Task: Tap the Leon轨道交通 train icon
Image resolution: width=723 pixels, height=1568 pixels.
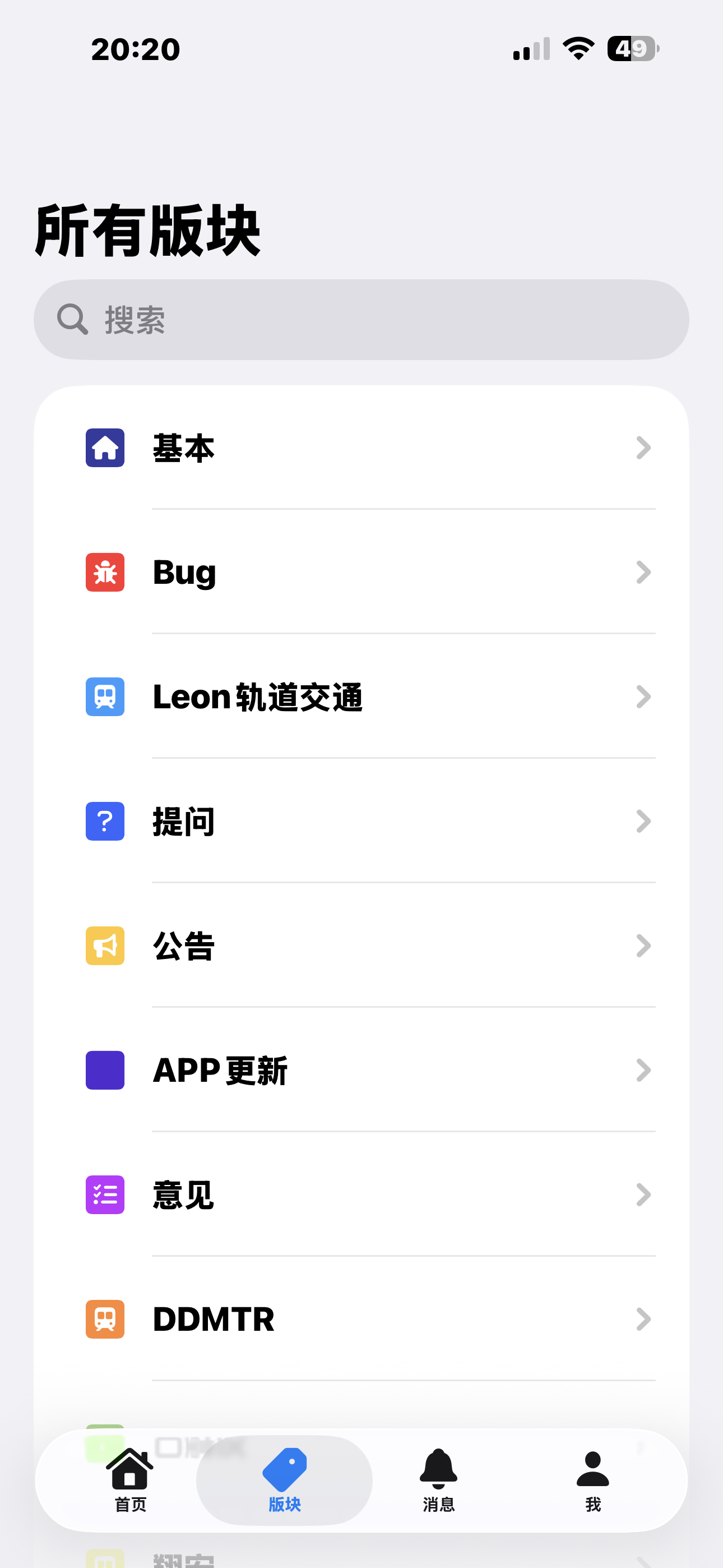Action: click(105, 697)
